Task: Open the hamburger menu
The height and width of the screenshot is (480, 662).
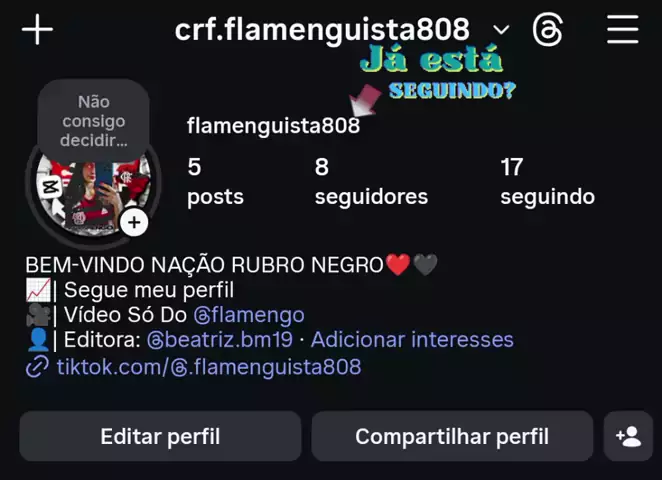Action: (x=622, y=30)
